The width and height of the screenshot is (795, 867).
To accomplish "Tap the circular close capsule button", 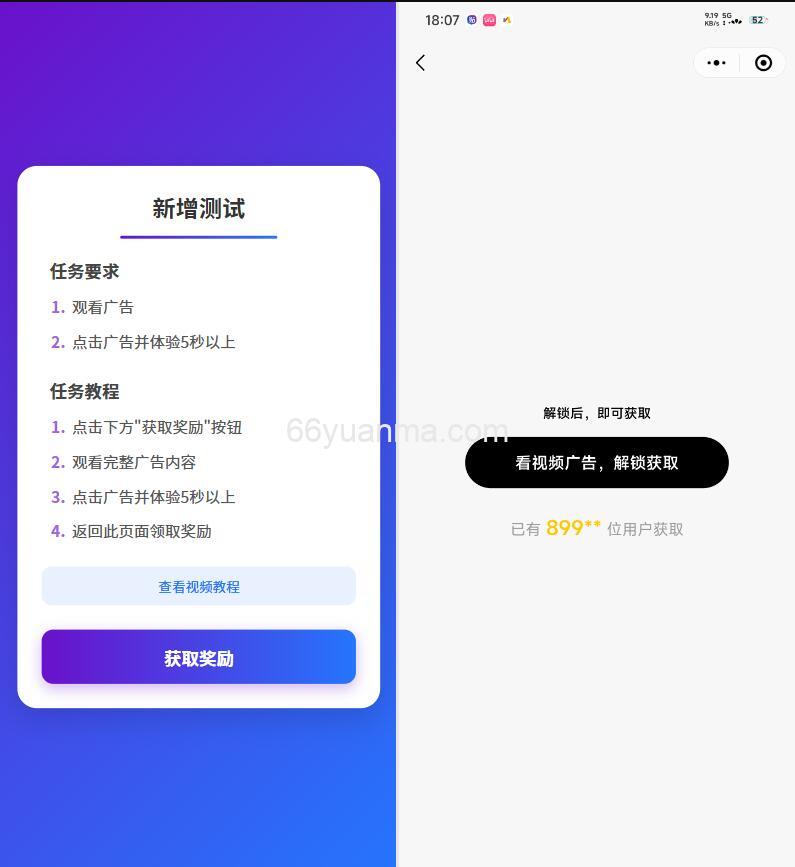I will pos(763,63).
